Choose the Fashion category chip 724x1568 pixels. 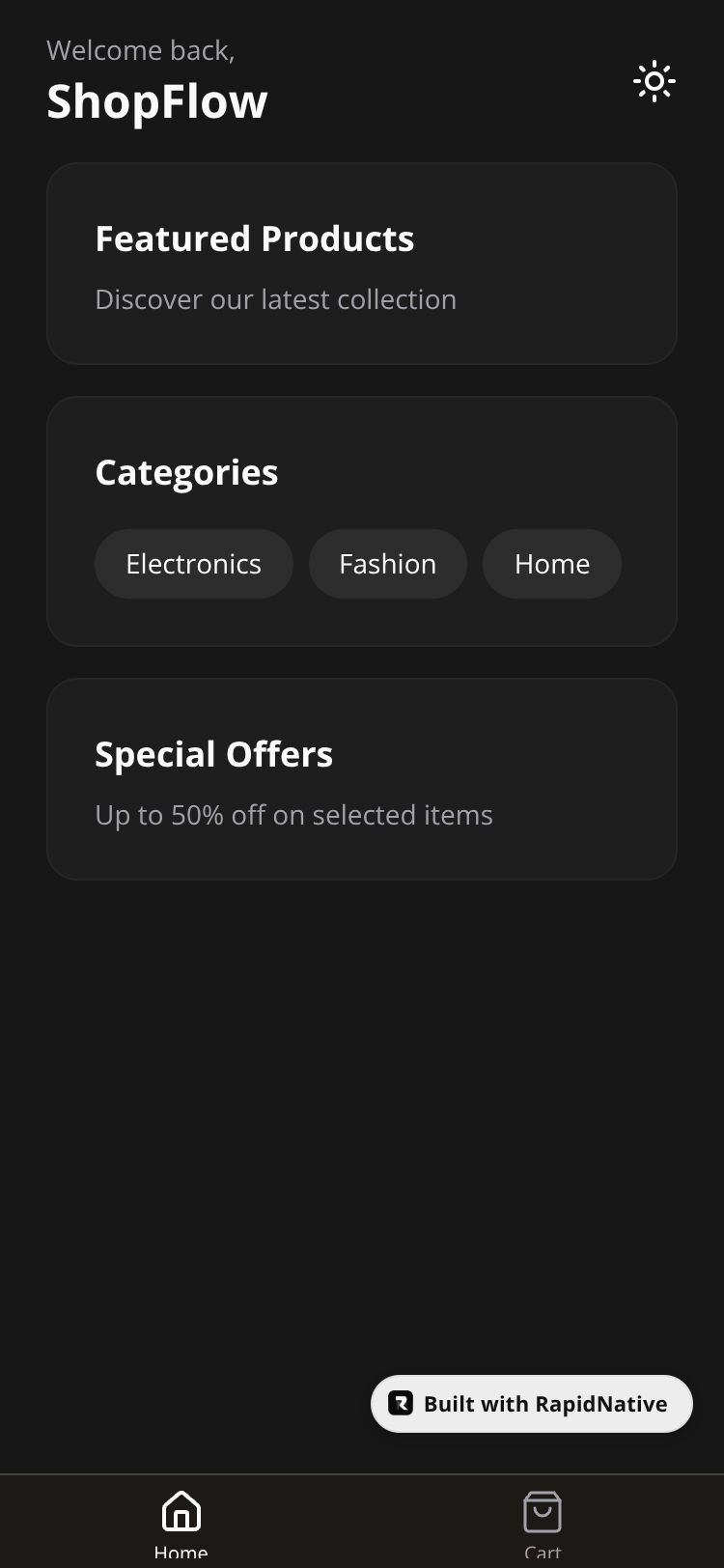(387, 564)
